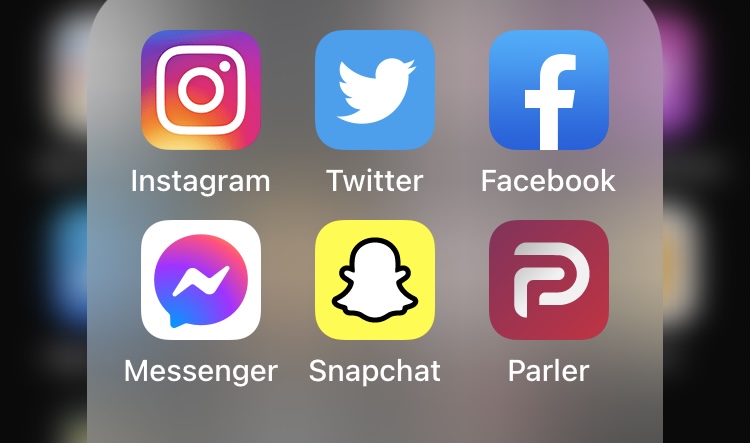
Task: Open the Snapchat app
Action: coord(375,280)
